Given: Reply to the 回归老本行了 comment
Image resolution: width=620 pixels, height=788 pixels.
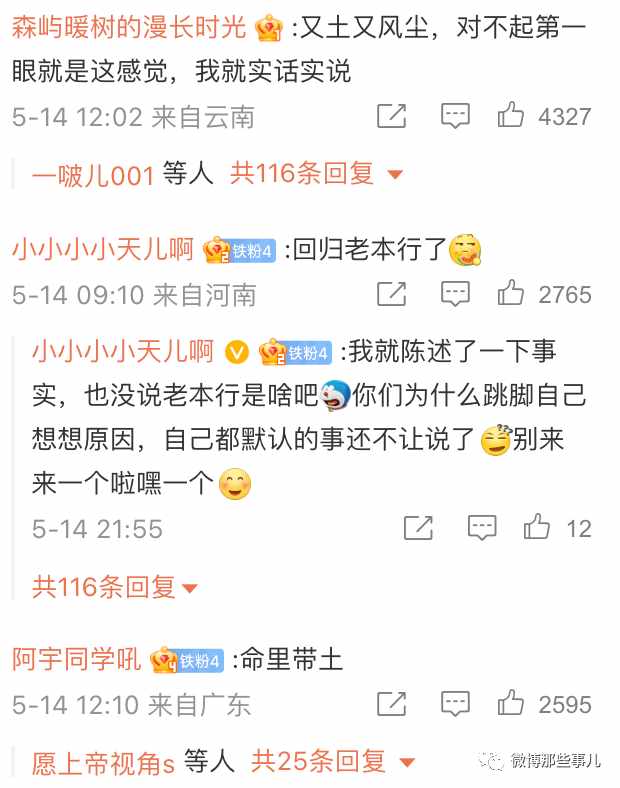Looking at the screenshot, I should [456, 294].
